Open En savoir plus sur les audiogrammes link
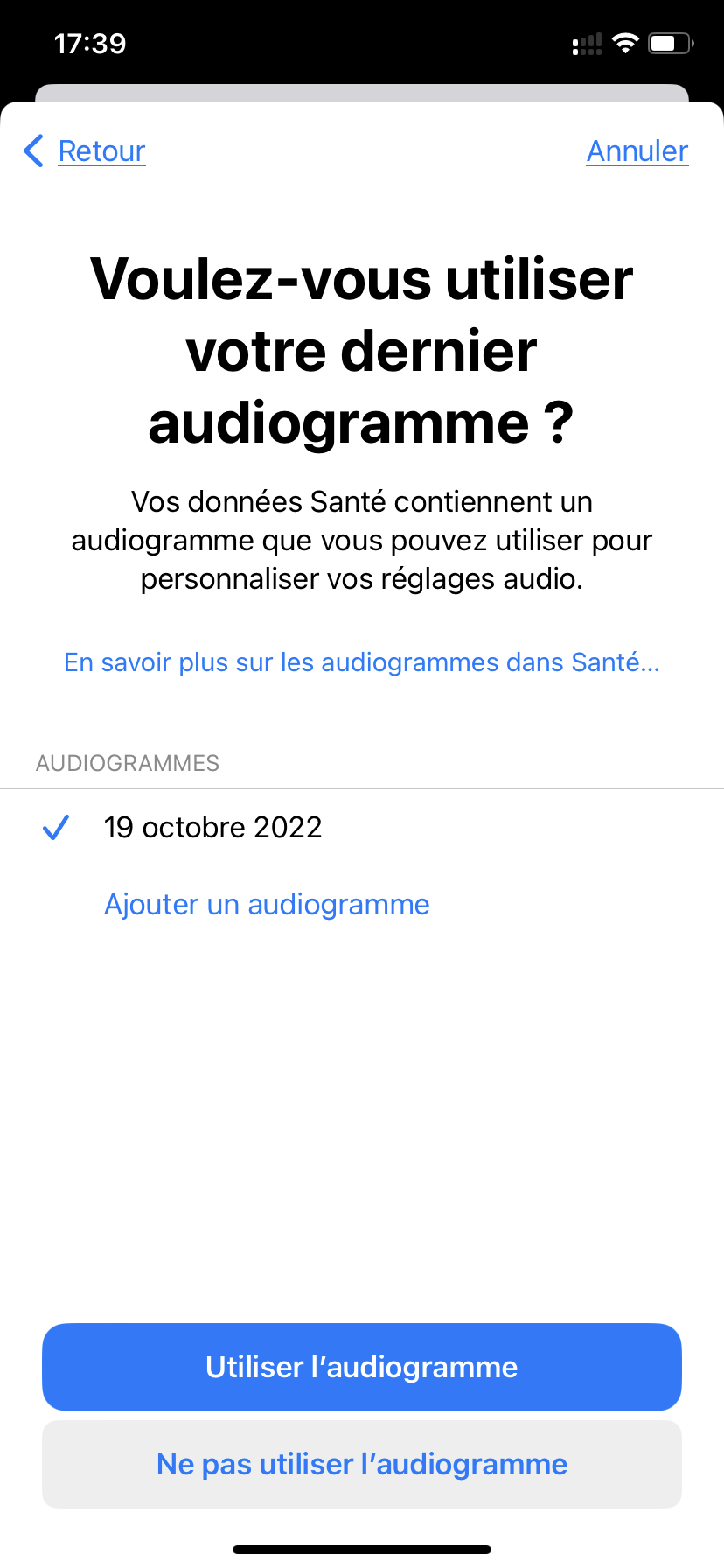This screenshot has width=724, height=1568. pos(362,662)
